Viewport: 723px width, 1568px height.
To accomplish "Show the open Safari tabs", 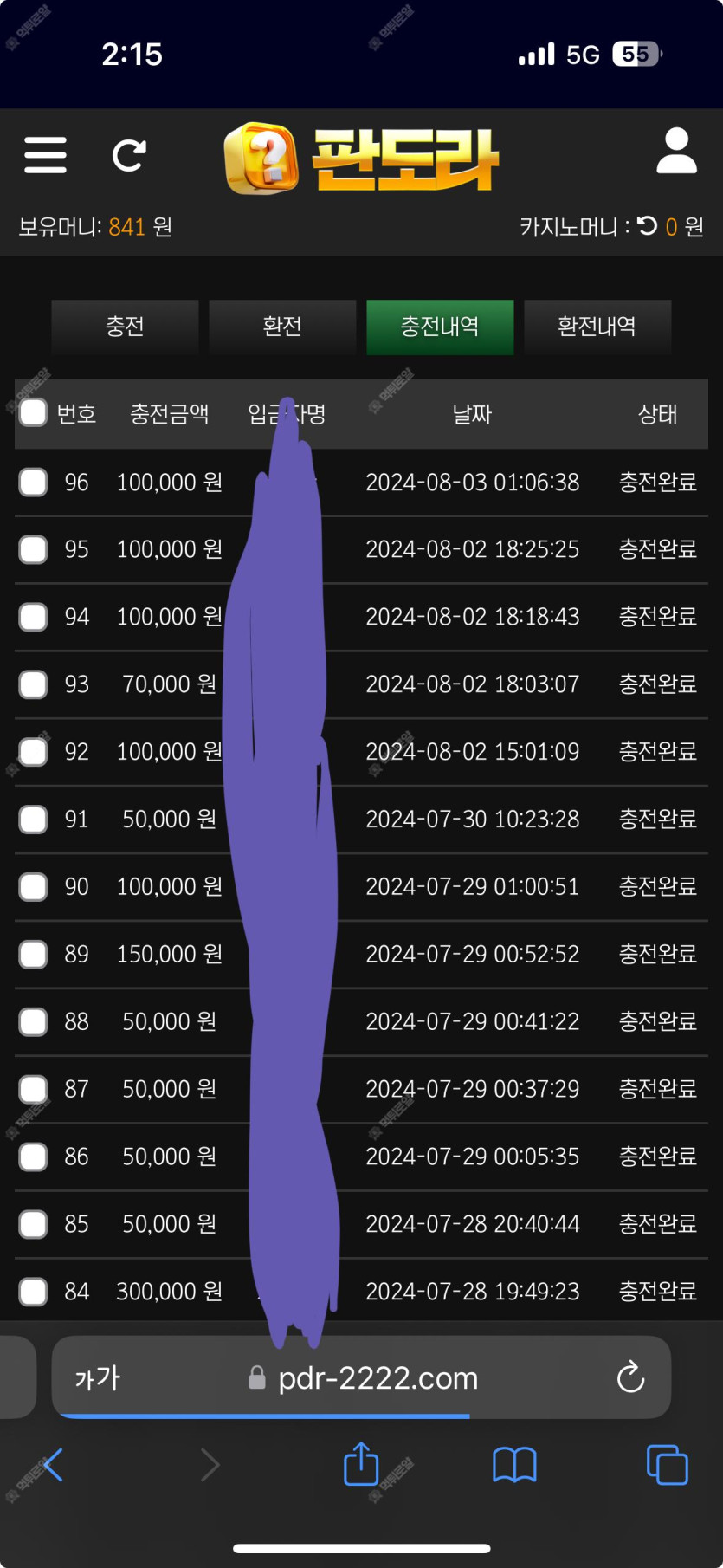I will 668,1465.
